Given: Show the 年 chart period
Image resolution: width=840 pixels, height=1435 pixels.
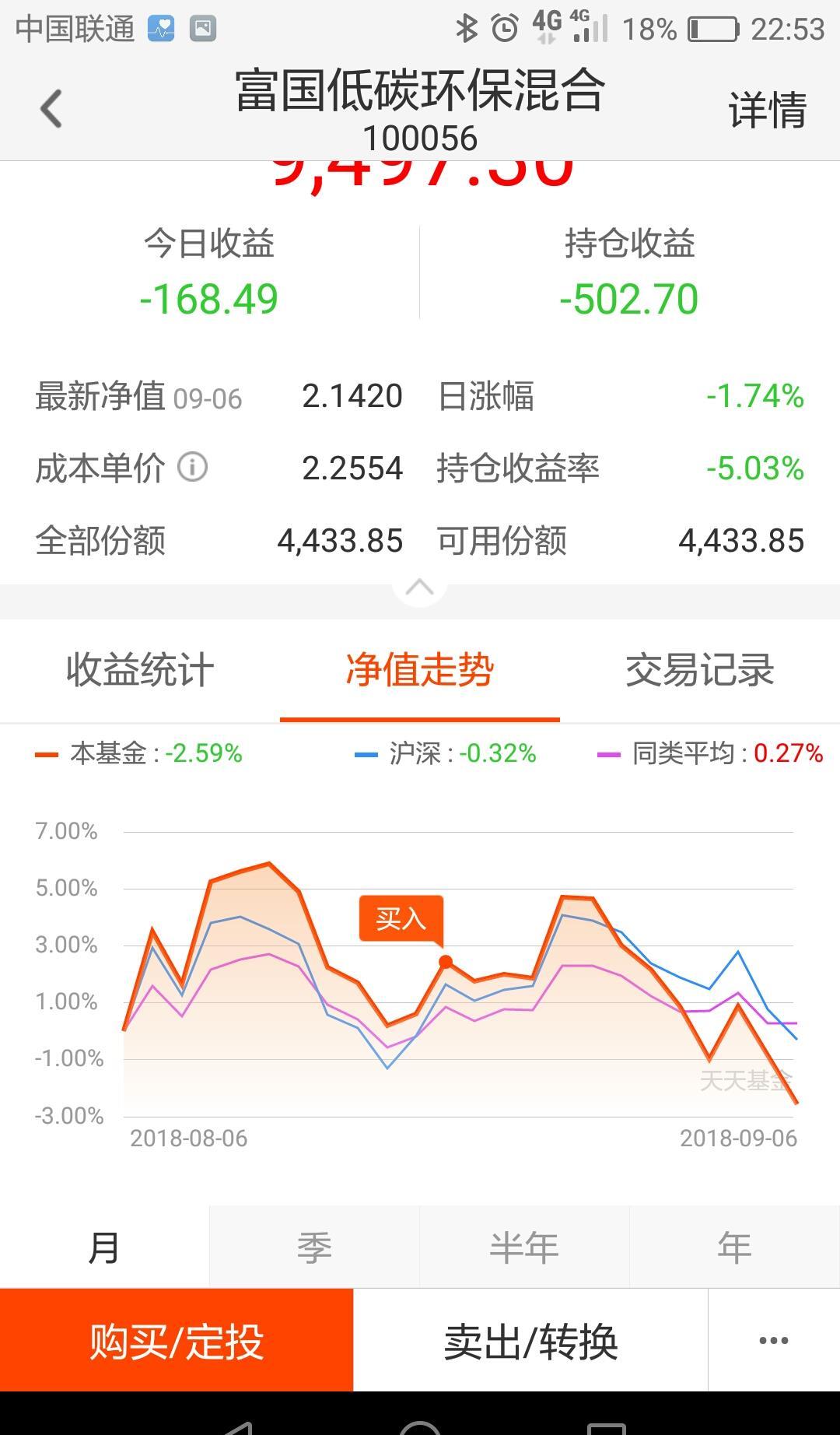Looking at the screenshot, I should tap(734, 1247).
